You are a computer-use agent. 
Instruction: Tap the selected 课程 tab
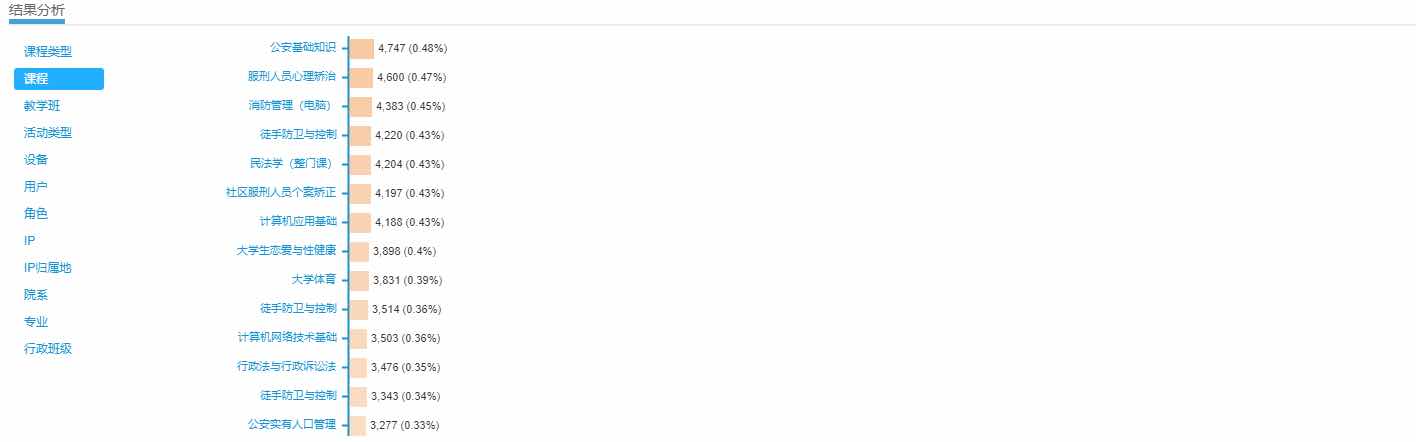pyautogui.click(x=58, y=79)
